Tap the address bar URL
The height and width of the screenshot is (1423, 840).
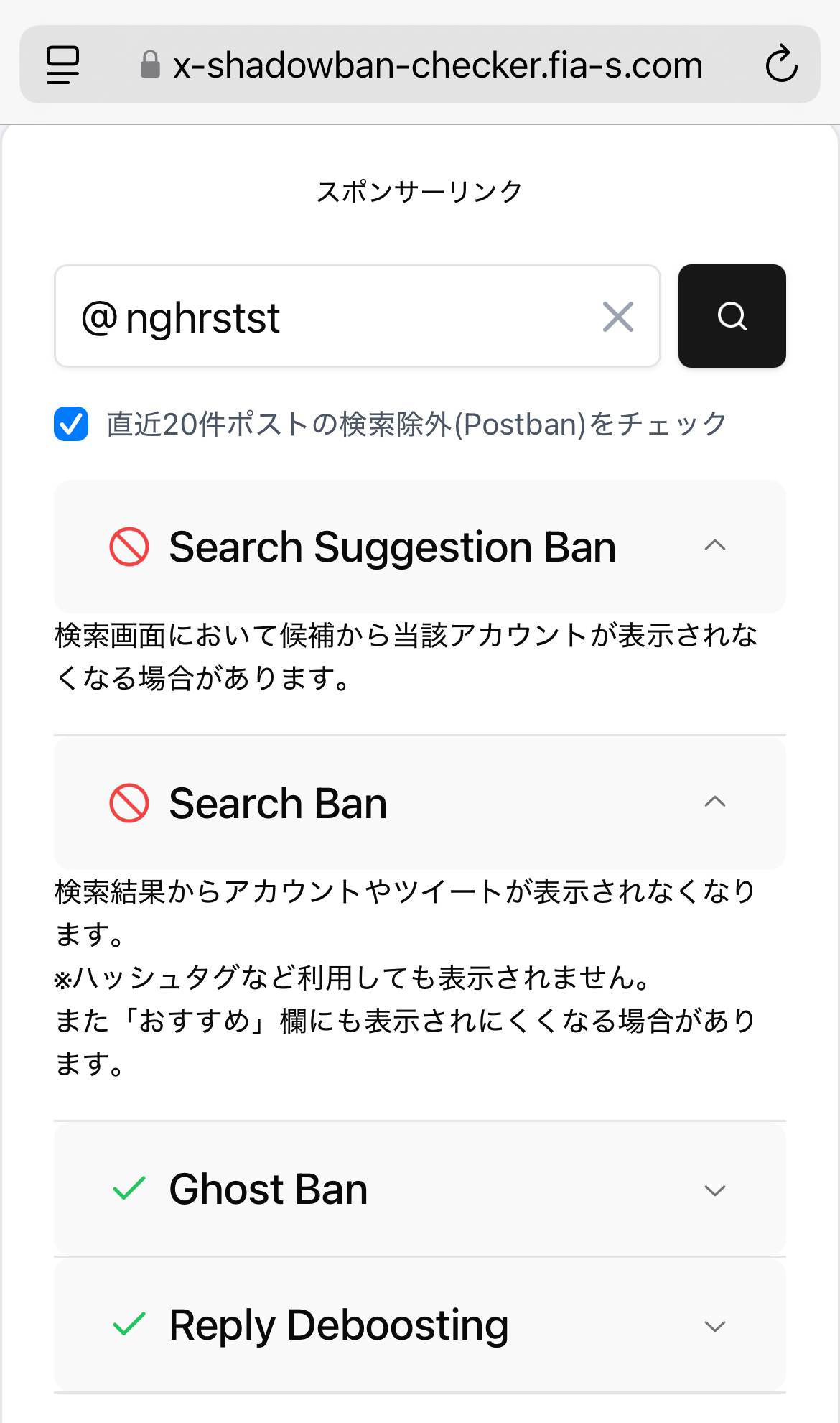[437, 65]
